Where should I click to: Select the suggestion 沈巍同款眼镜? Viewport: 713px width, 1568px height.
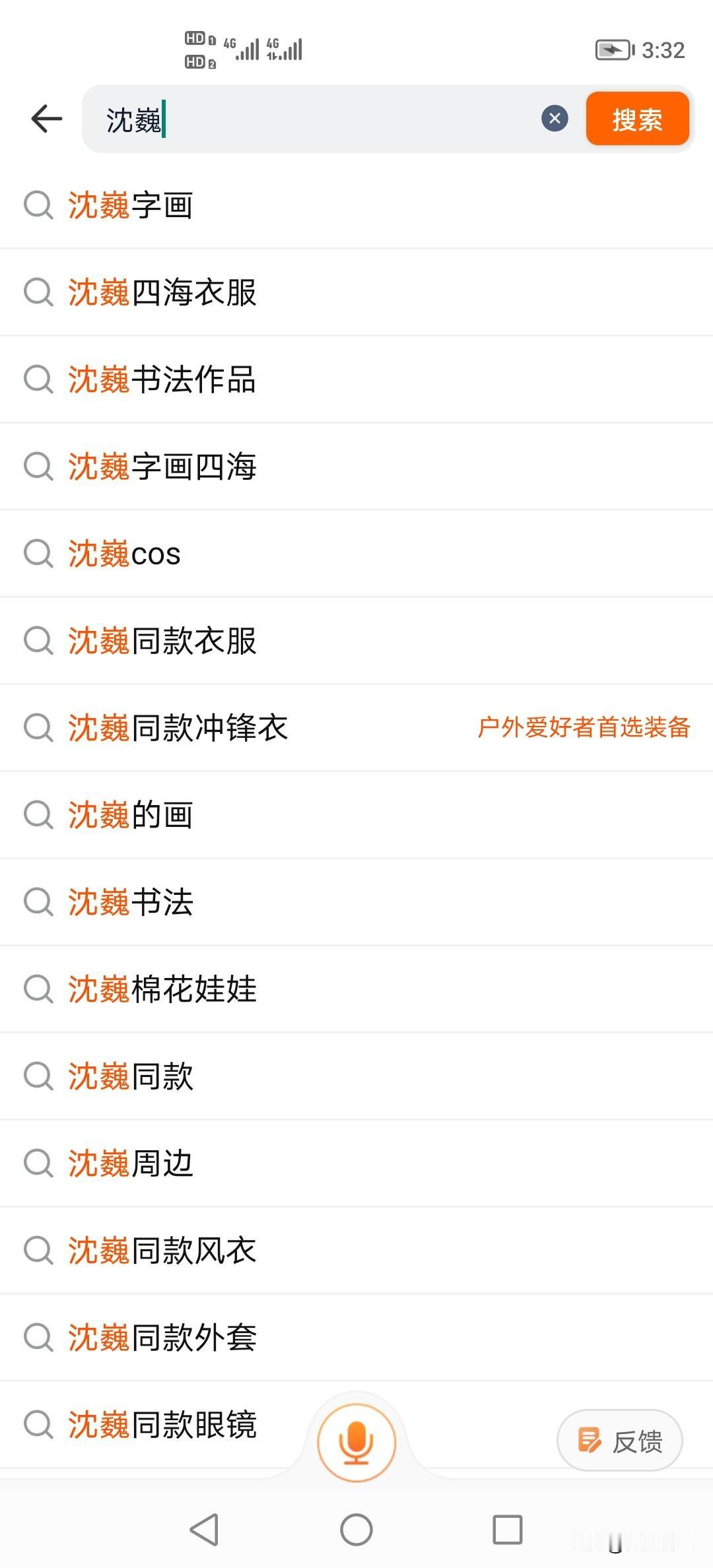[162, 1425]
